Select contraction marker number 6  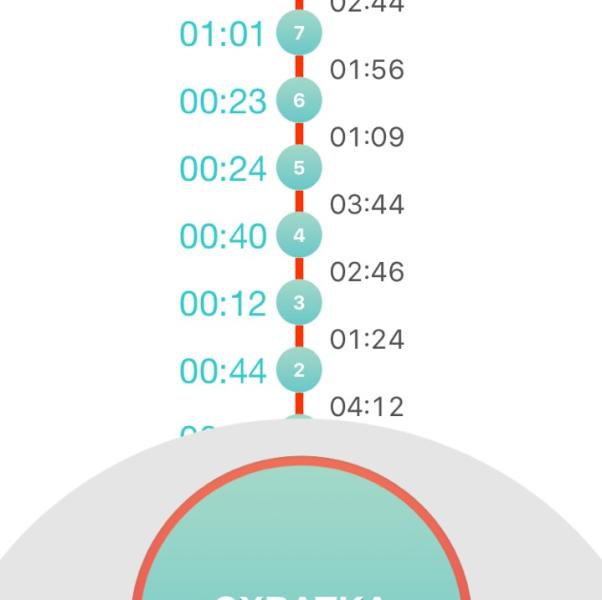[299, 100]
